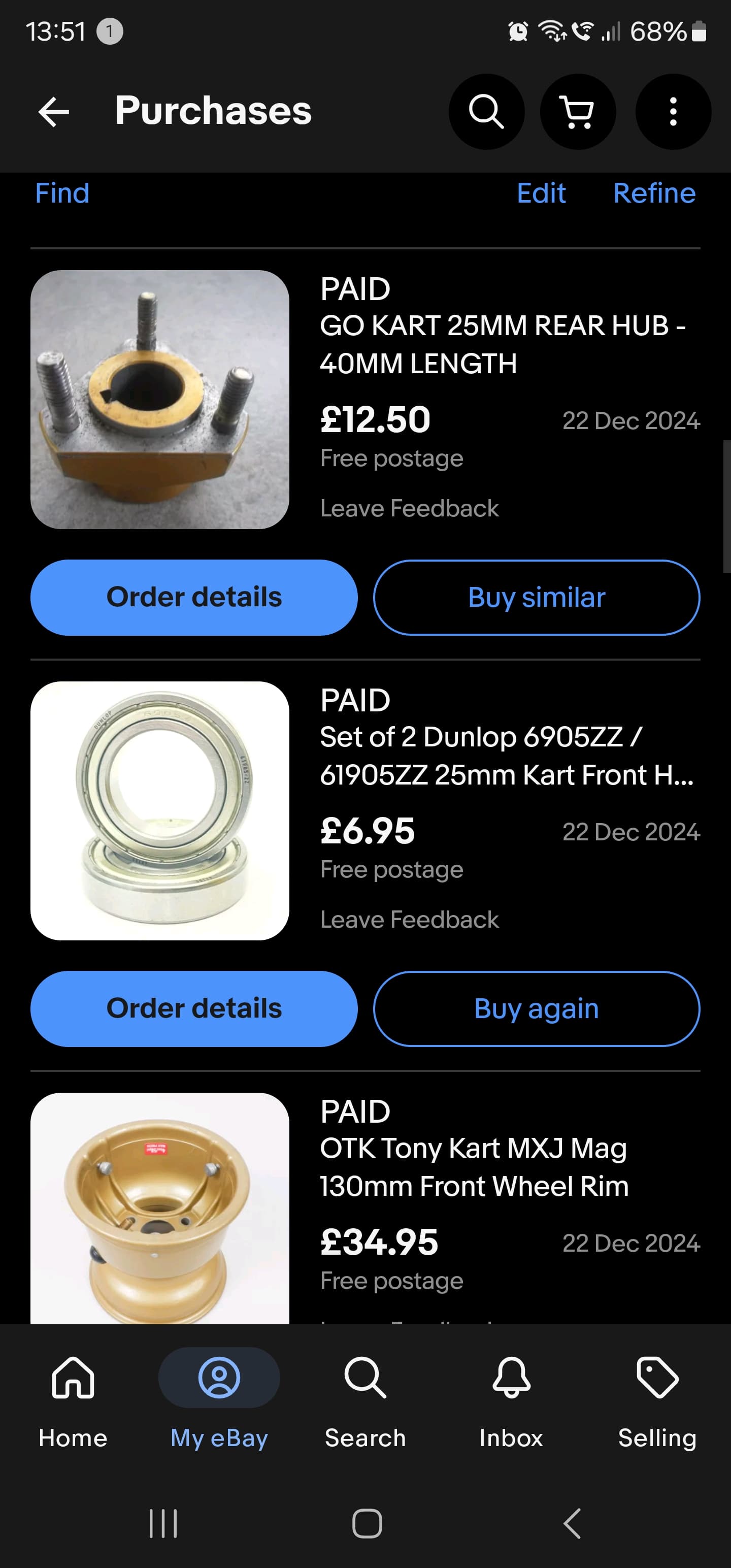Open the GO KART 25MM REAR HUB item
Image resolution: width=731 pixels, height=1568 pixels.
coord(503,344)
